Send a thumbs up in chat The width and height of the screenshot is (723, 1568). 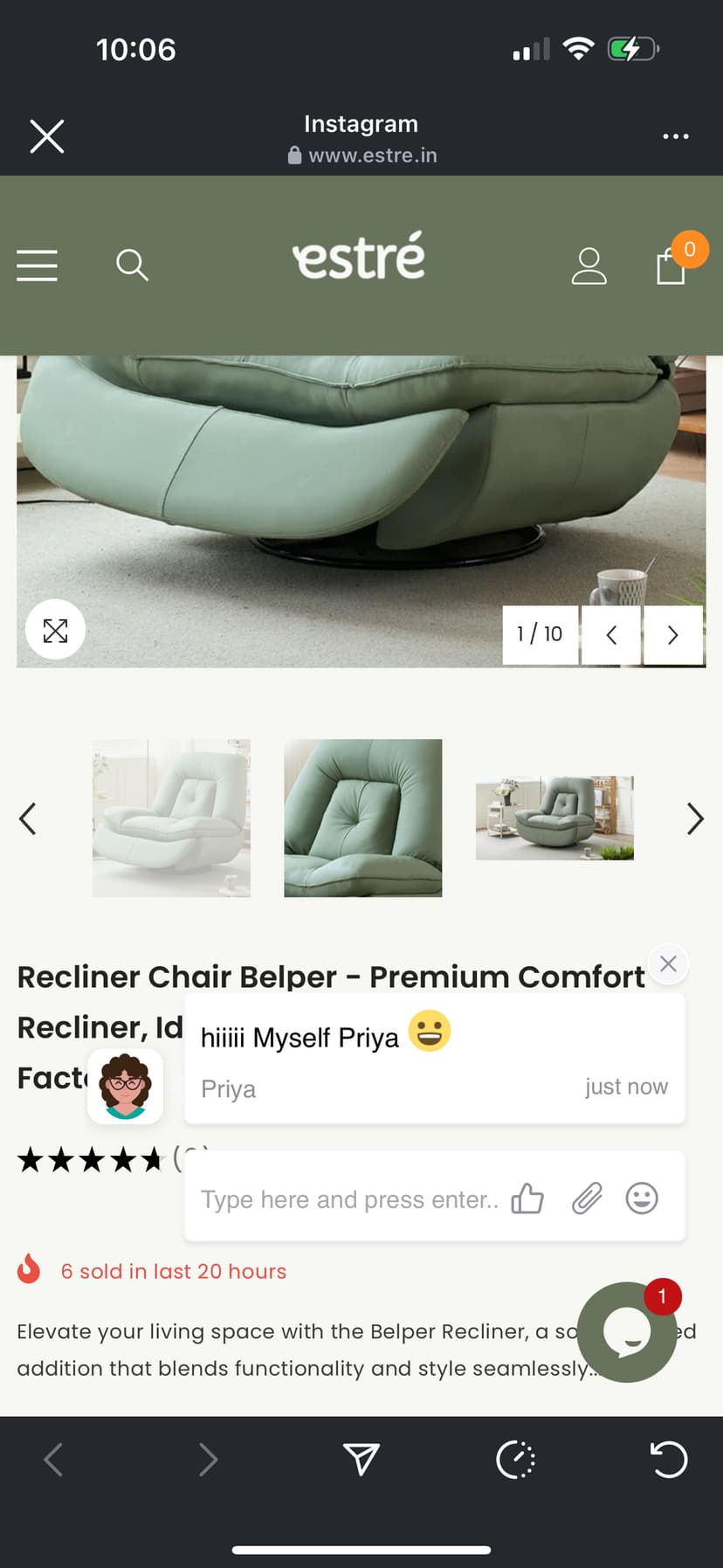click(527, 1198)
